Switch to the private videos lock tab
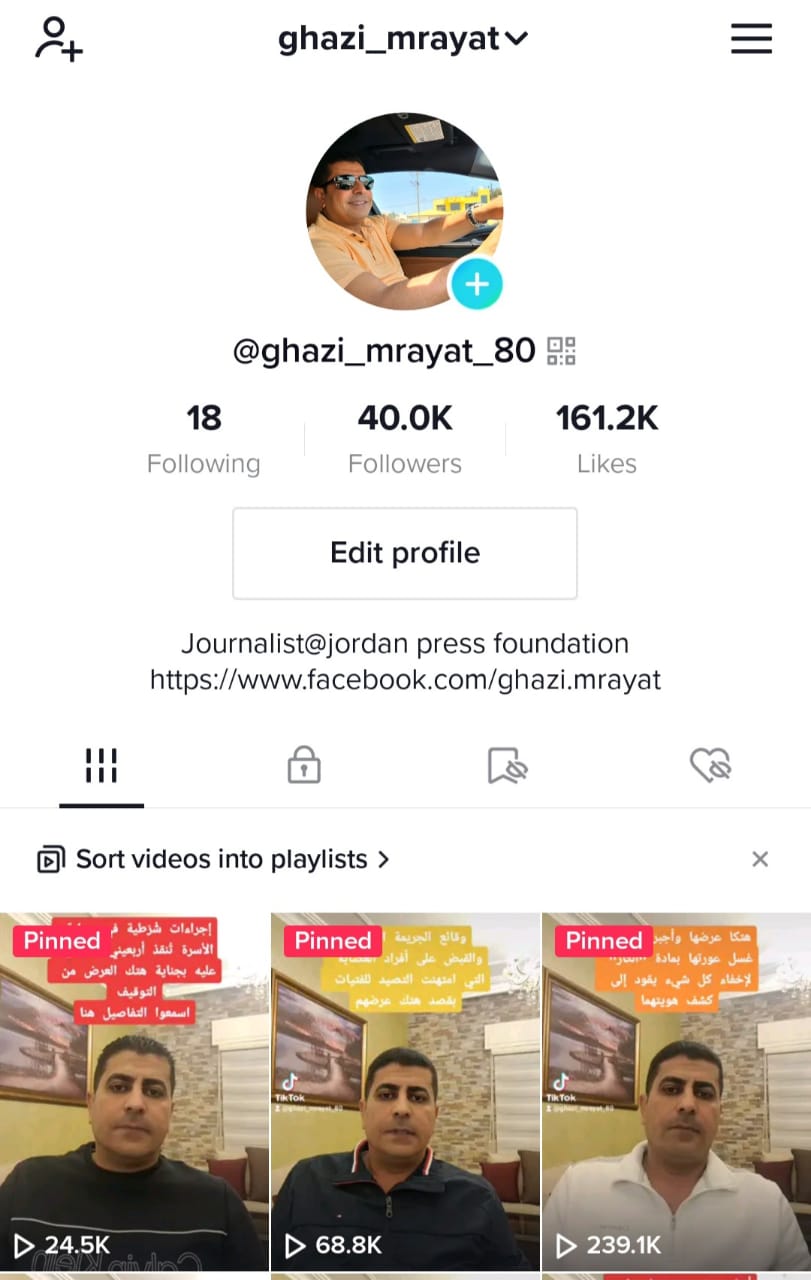 [x=303, y=766]
